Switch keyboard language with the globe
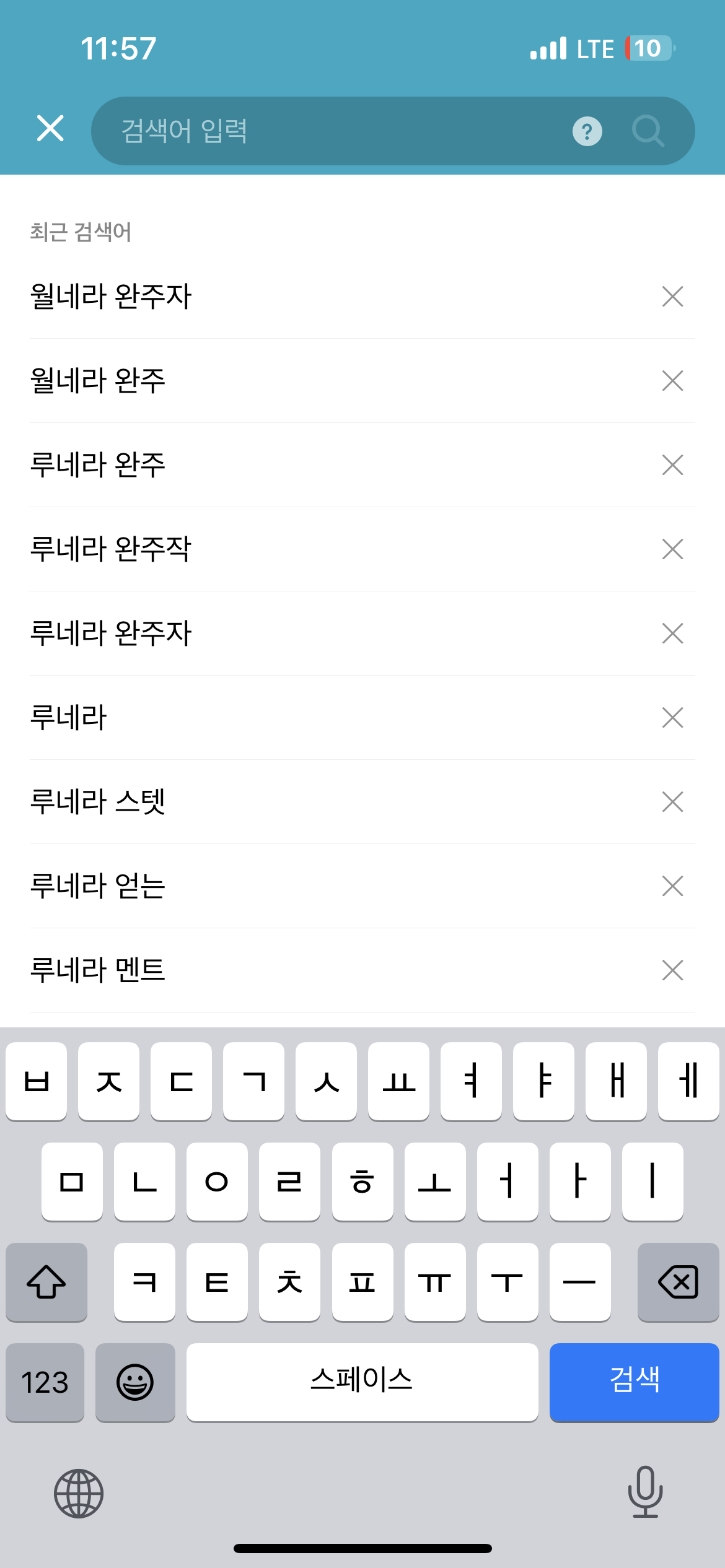 tap(79, 1493)
